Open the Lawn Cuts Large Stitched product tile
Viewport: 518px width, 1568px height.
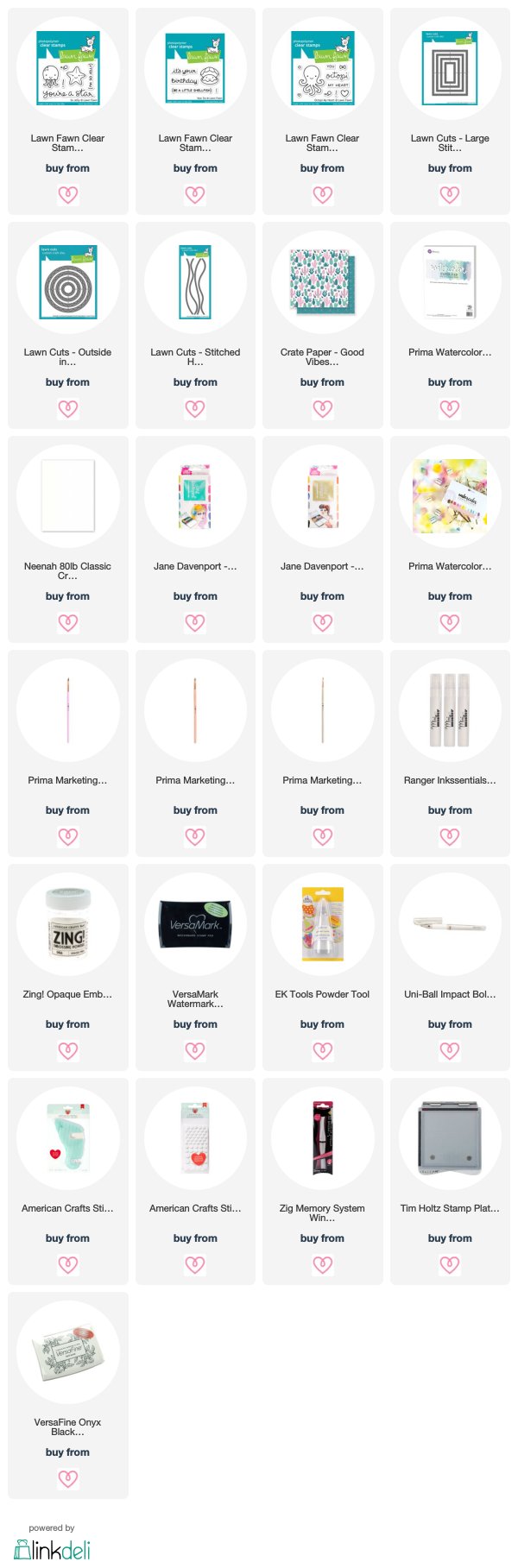(450, 111)
